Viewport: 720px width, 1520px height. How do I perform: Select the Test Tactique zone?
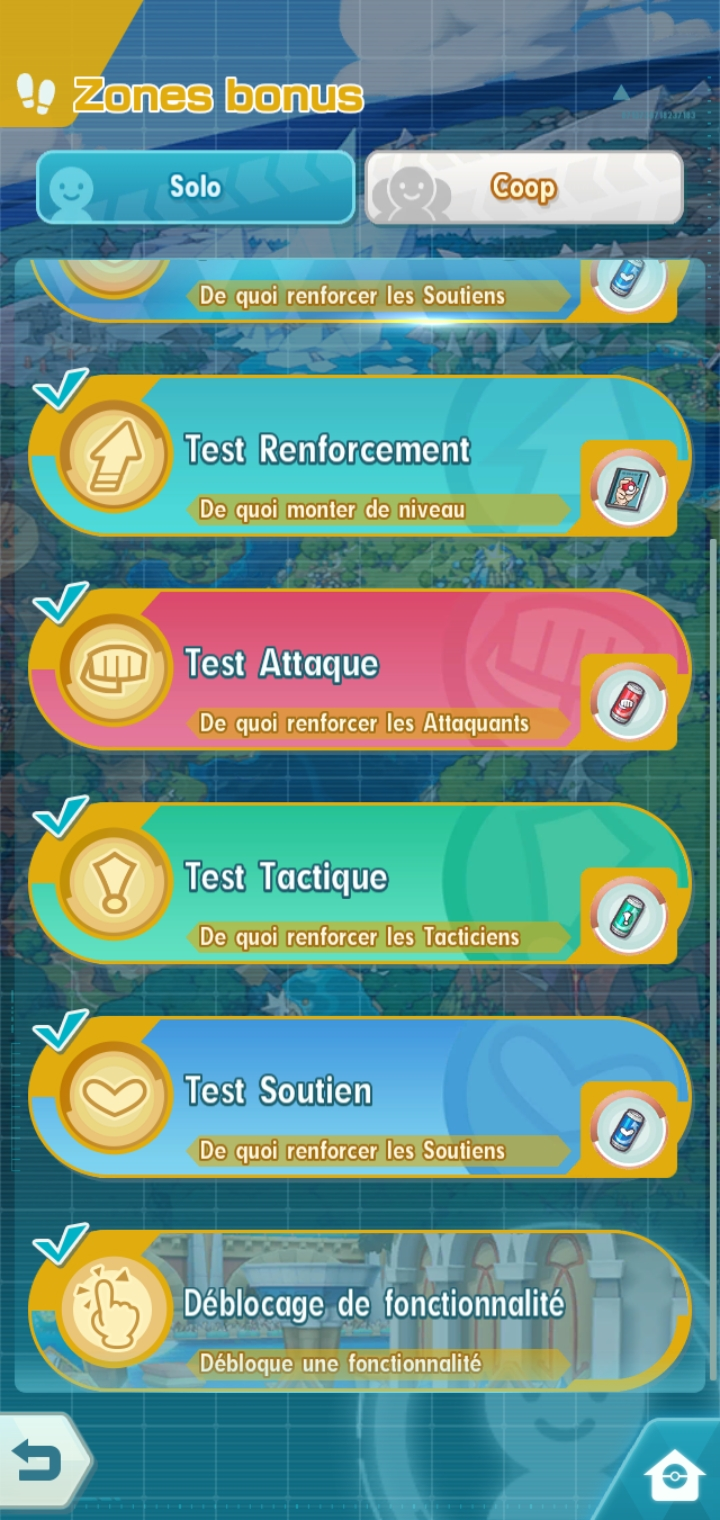click(360, 884)
